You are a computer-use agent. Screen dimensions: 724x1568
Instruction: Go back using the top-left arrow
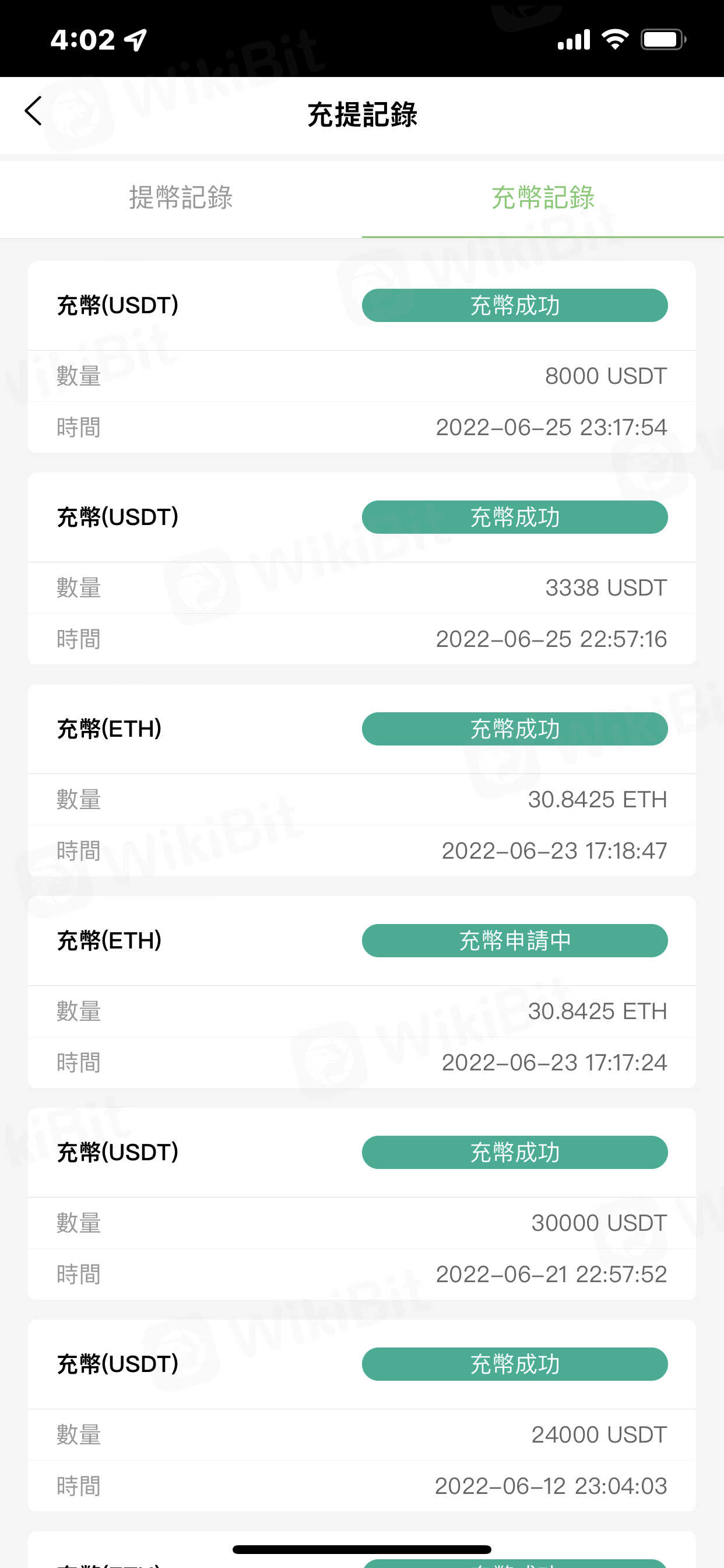tap(33, 111)
